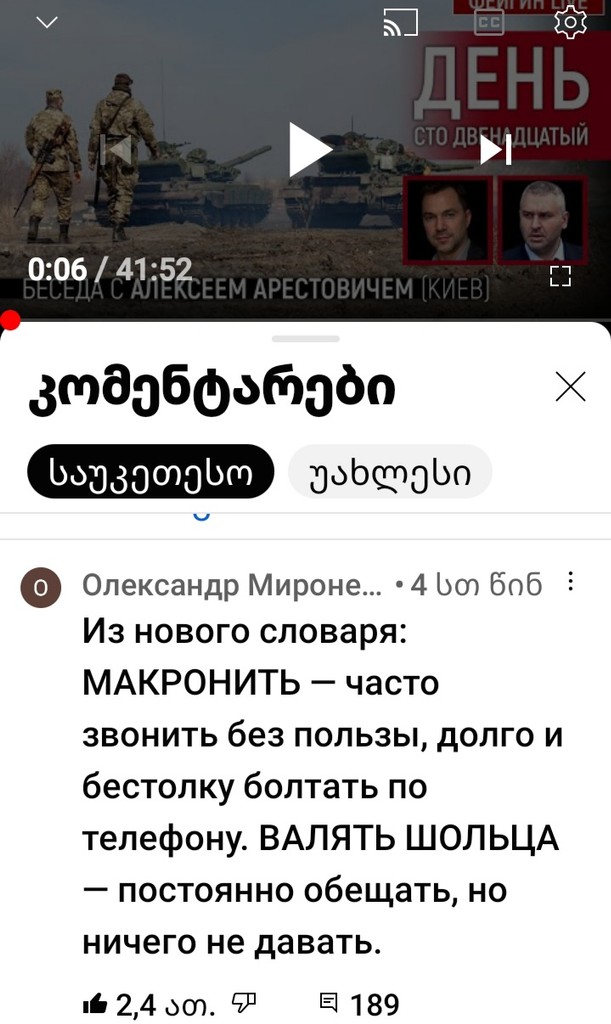The width and height of the screenshot is (611, 1024).
Task: Switch to უახლესი comments
Action: 390,471
